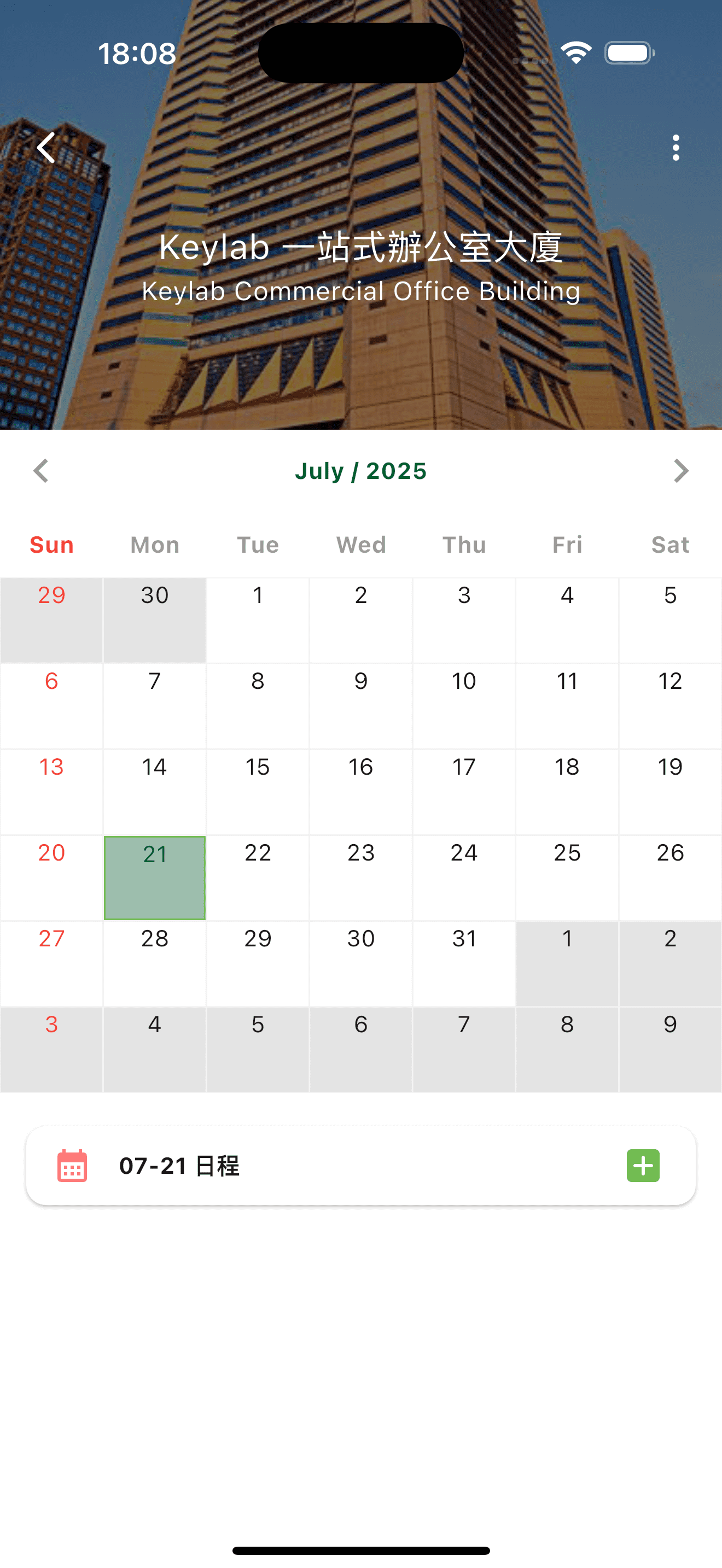
Task: Pick July 1 on the calendar
Action: (x=258, y=619)
